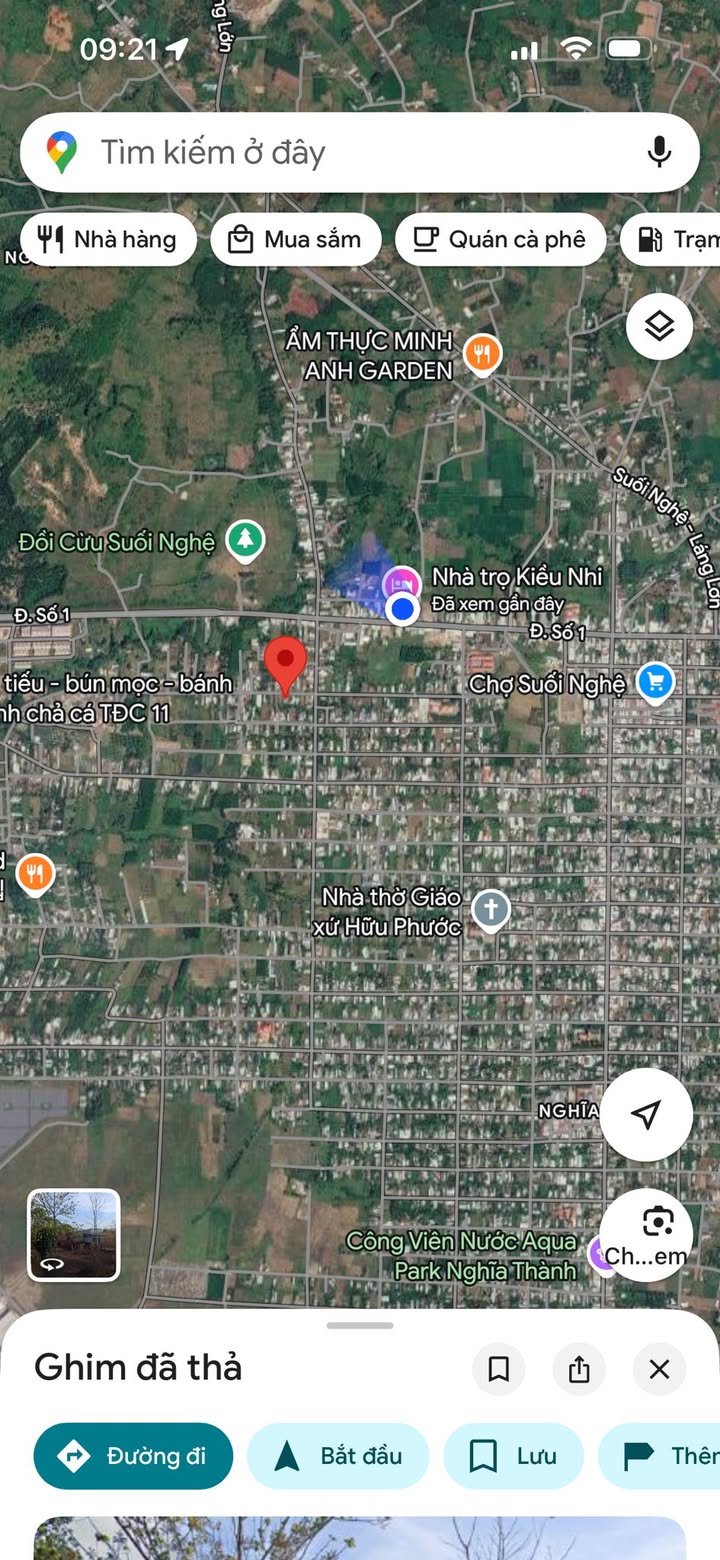Image resolution: width=720 pixels, height=1560 pixels.
Task: Tap the "Bắt đầu" navigation button
Action: (x=338, y=1456)
